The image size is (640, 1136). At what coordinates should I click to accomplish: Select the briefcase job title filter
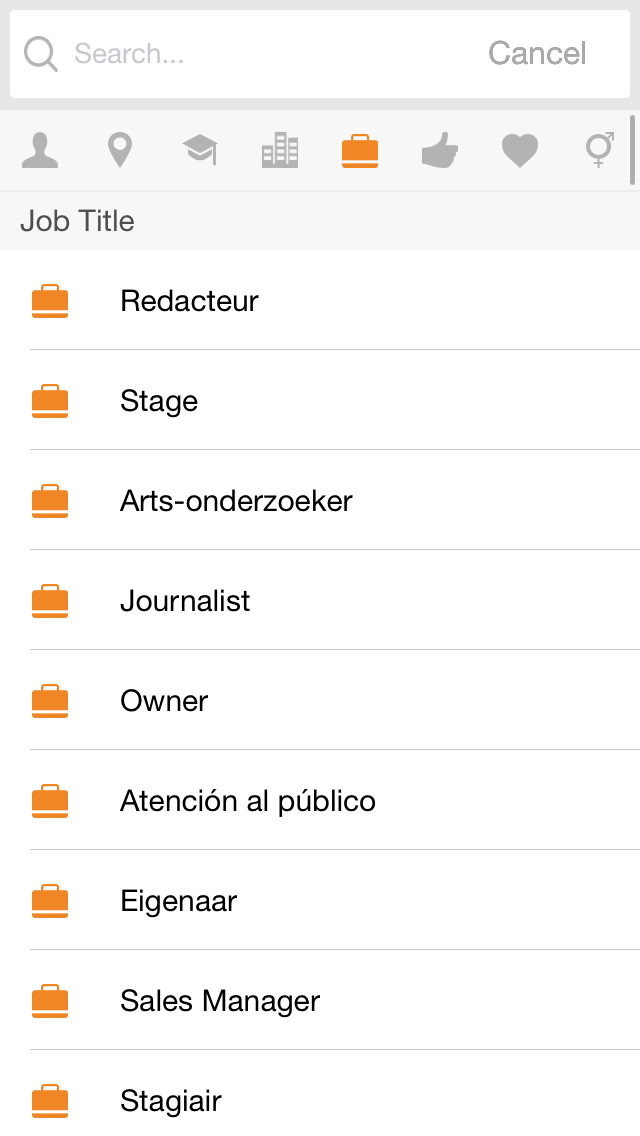360,151
